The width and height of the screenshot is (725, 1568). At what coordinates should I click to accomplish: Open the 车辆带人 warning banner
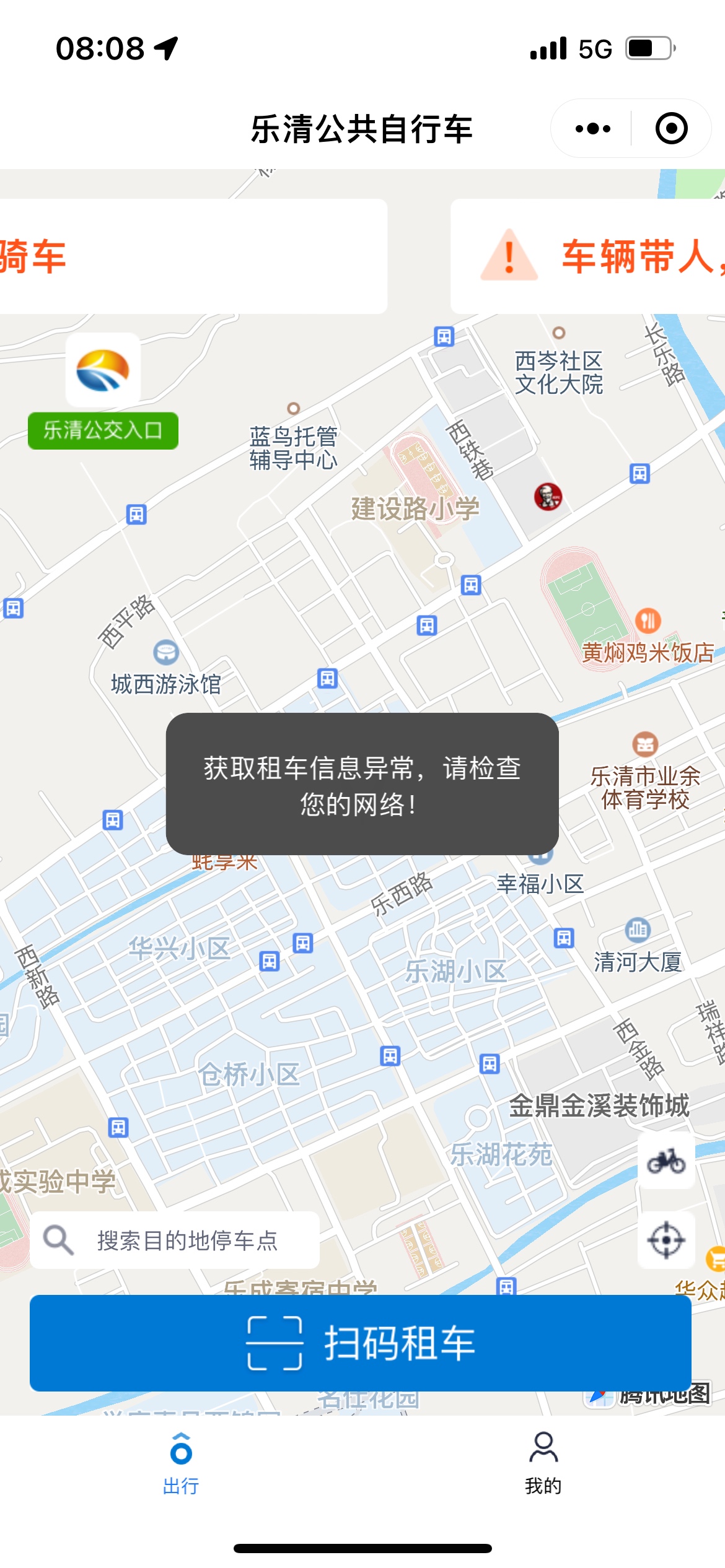click(x=587, y=256)
